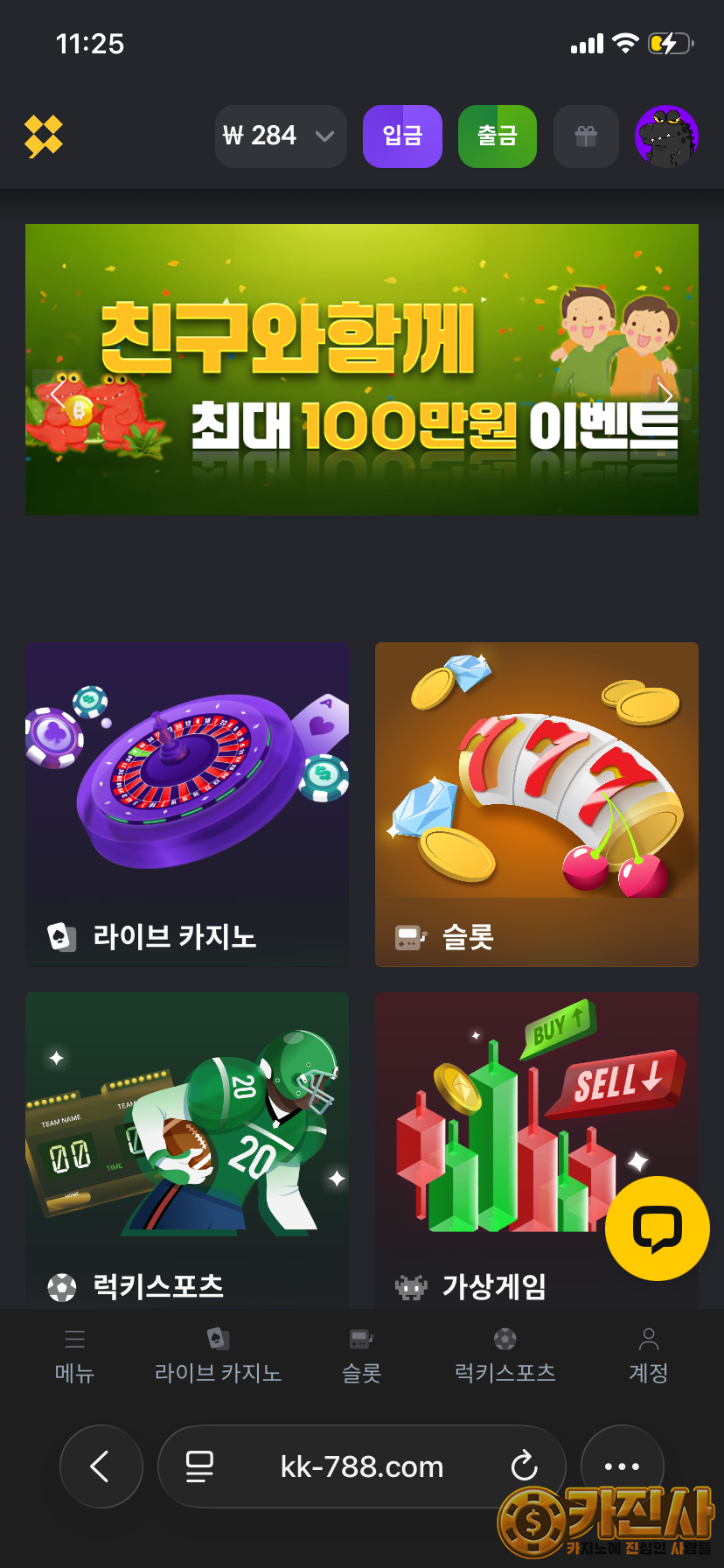Image resolution: width=724 pixels, height=1568 pixels.
Task: Open the 럭키스포츠 game card
Action: click(x=187, y=1146)
